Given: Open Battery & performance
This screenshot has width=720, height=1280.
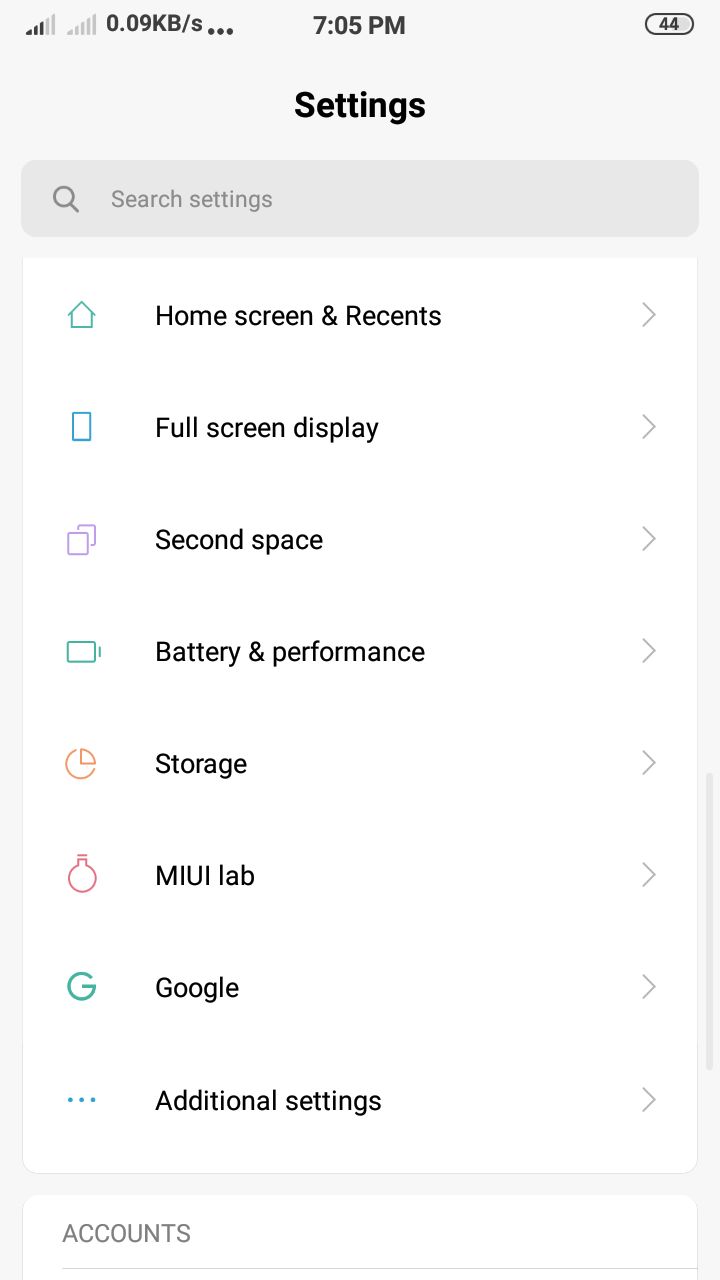Looking at the screenshot, I should click(360, 652).
